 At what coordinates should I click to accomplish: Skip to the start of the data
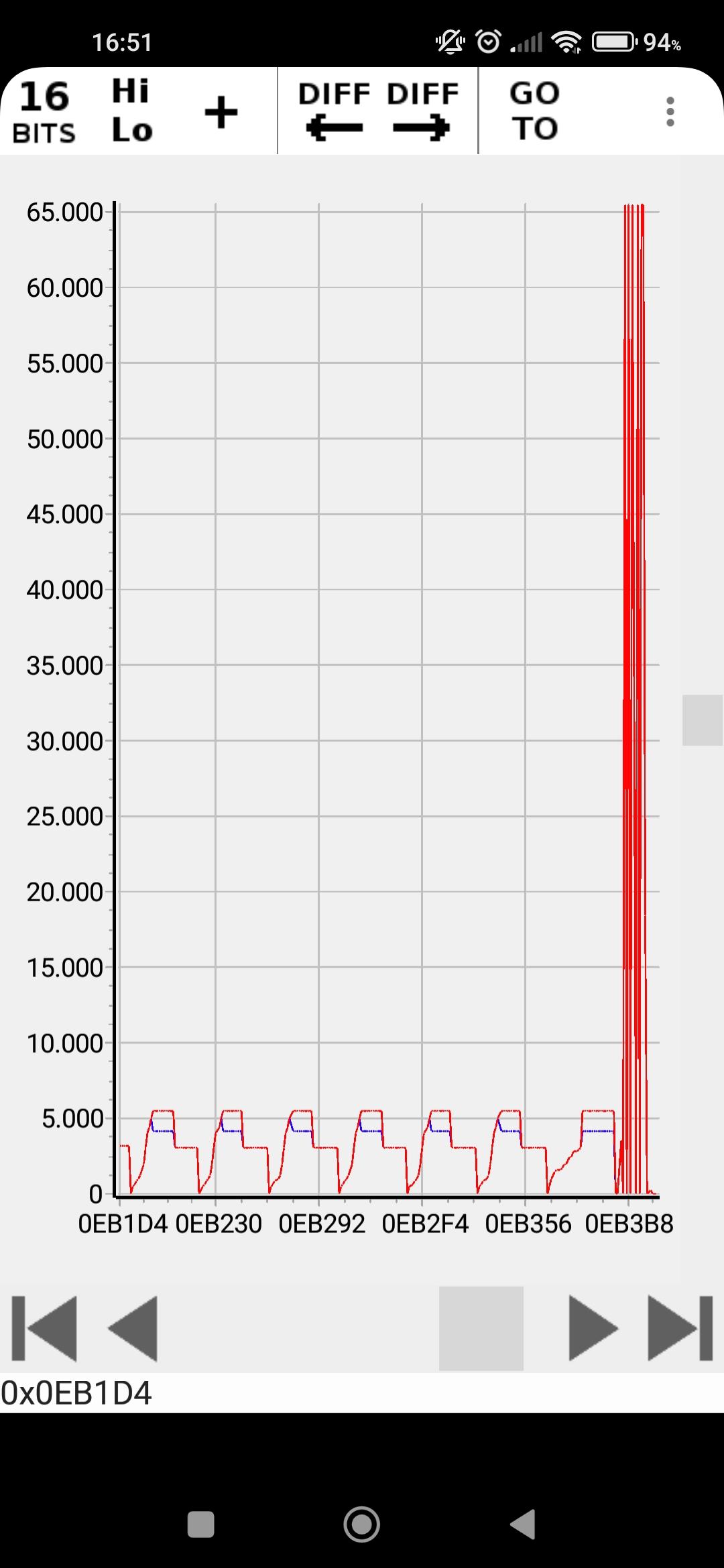click(x=44, y=1328)
